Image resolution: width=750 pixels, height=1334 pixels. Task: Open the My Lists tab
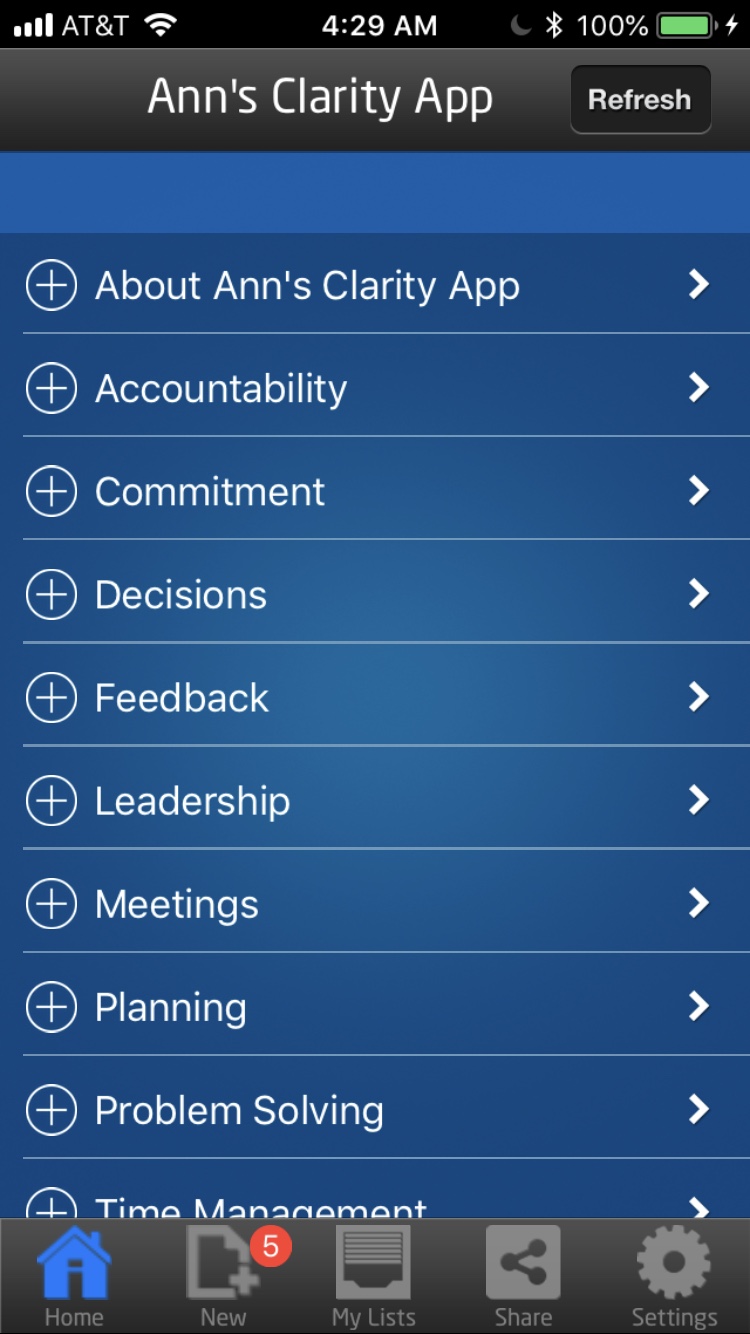[x=374, y=1277]
